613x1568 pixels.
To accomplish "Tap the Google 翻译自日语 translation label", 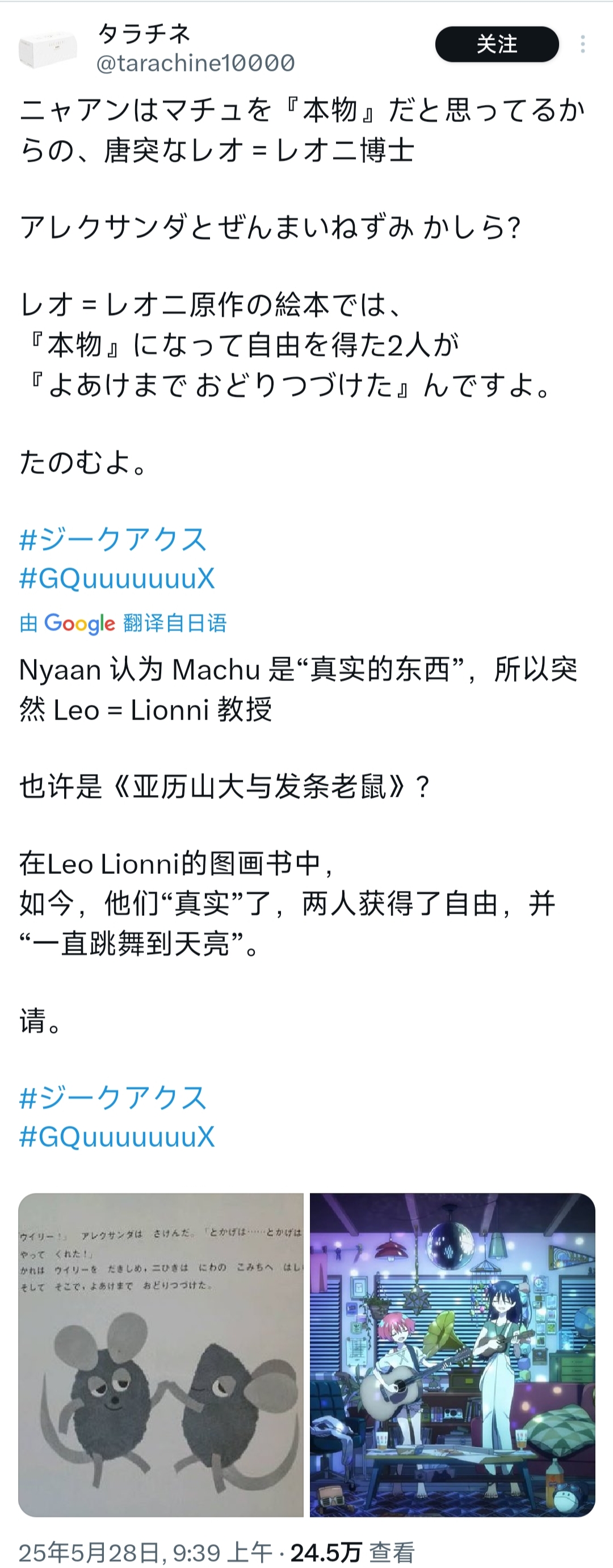I will pos(123,623).
